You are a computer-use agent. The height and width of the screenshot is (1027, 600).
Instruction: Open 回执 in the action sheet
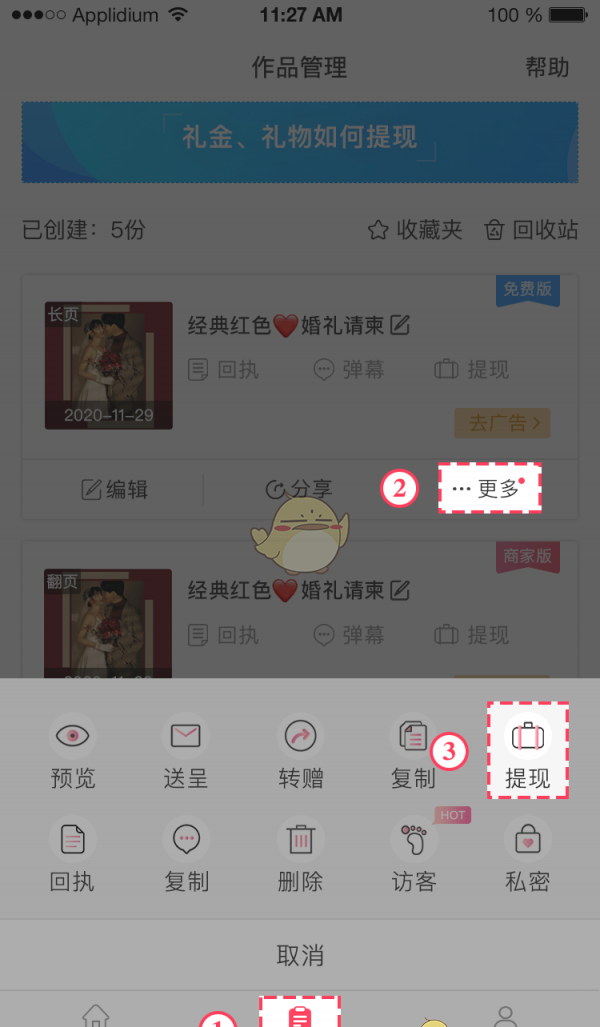(72, 857)
